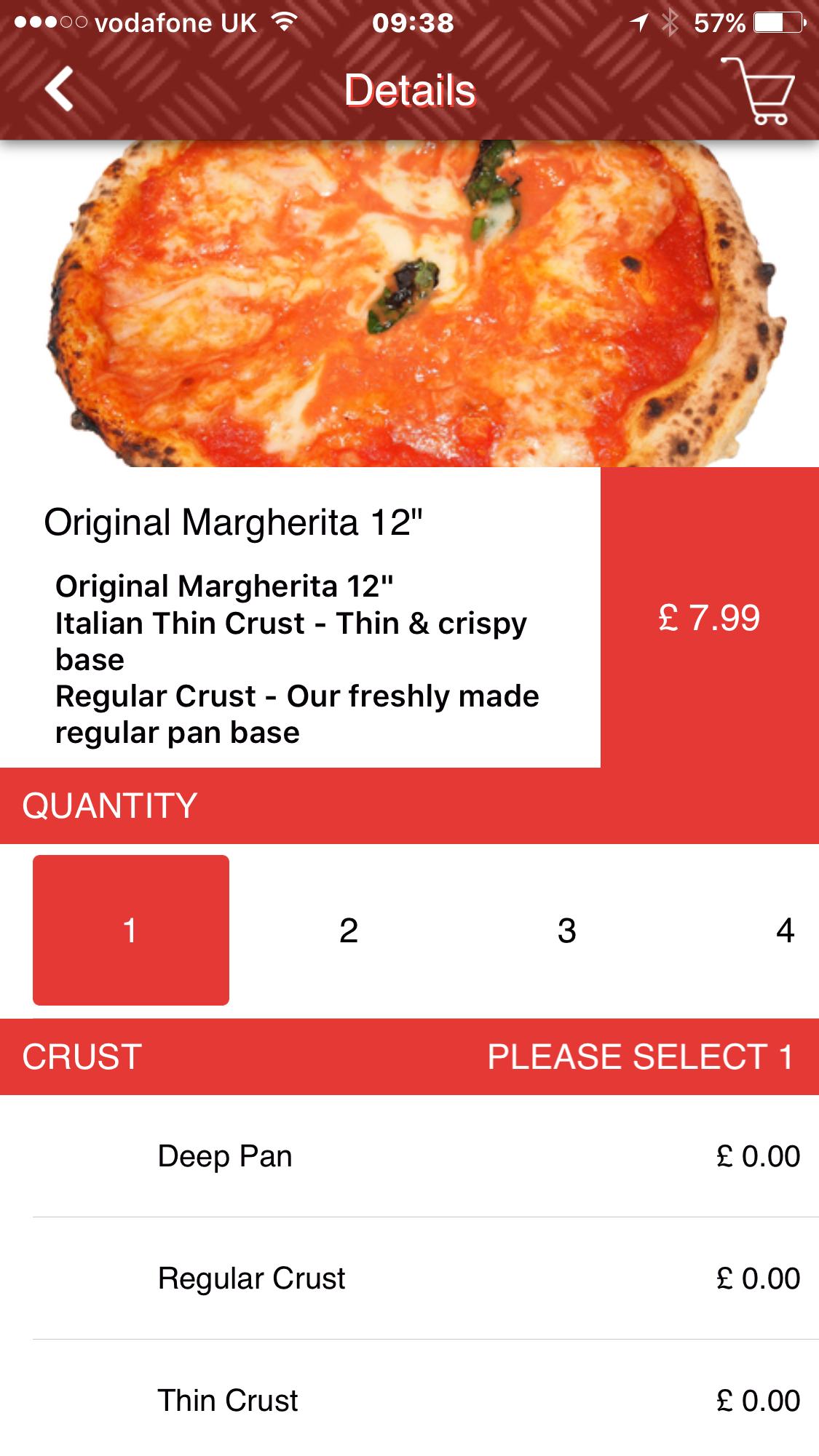Viewport: 819px width, 1456px height.
Task: Tap the Wi-Fi indicator in status bar
Action: tap(283, 23)
